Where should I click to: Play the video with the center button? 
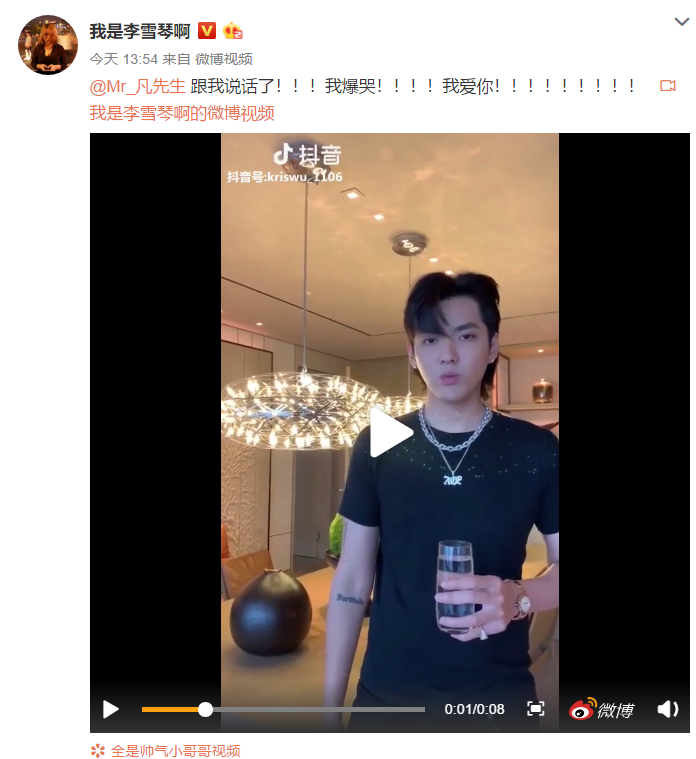[389, 433]
